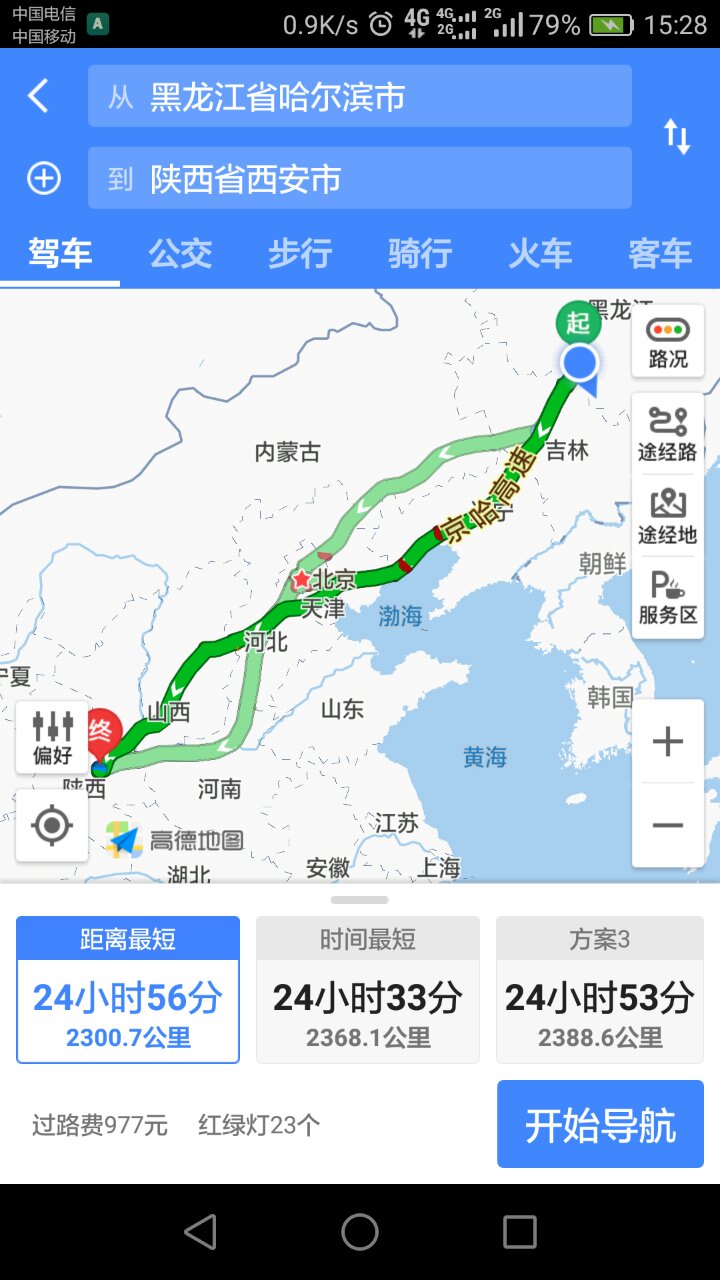
Task: Go back using the top-left arrow
Action: coord(38,96)
